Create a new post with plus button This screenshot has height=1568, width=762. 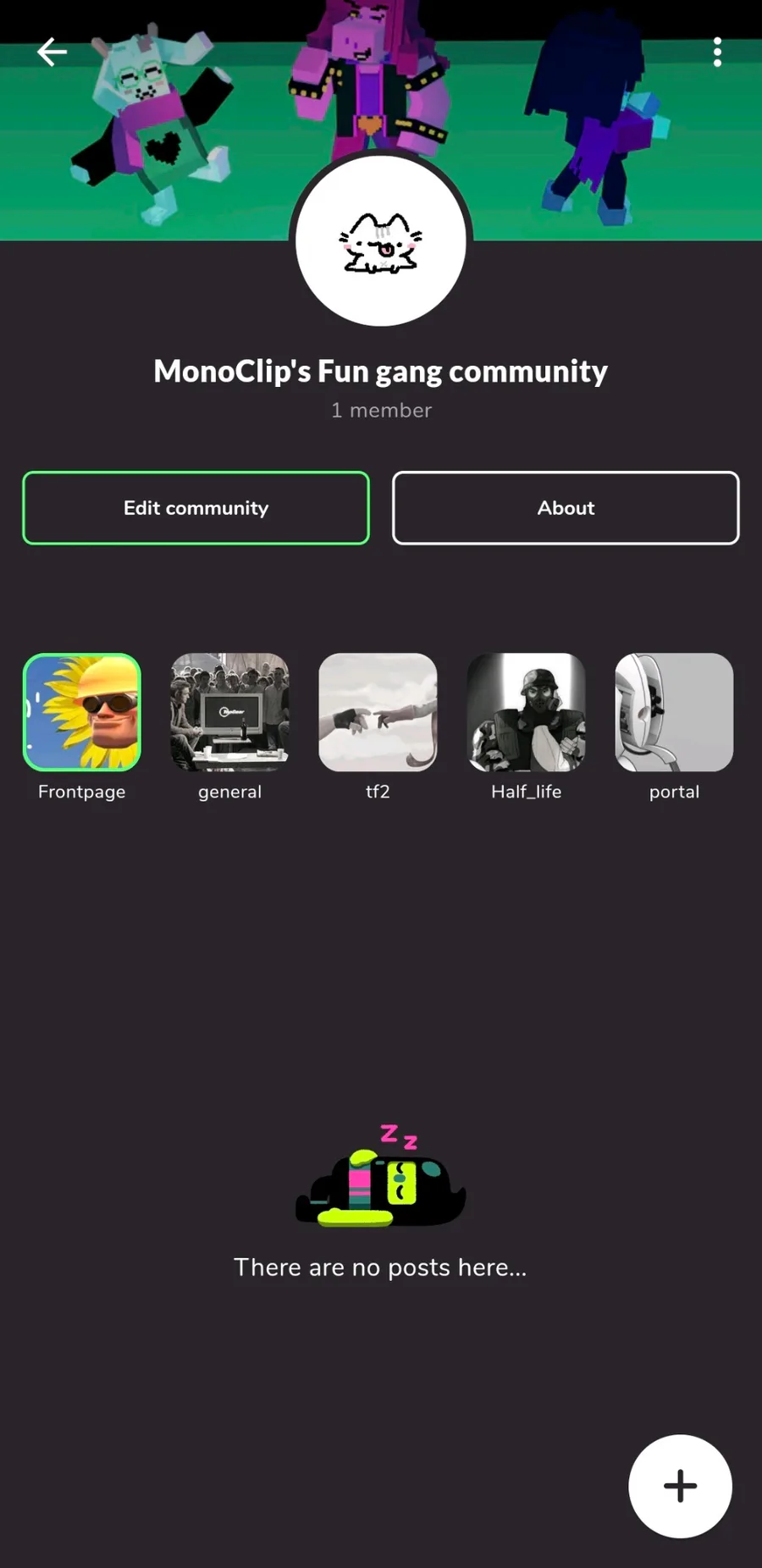(680, 1486)
